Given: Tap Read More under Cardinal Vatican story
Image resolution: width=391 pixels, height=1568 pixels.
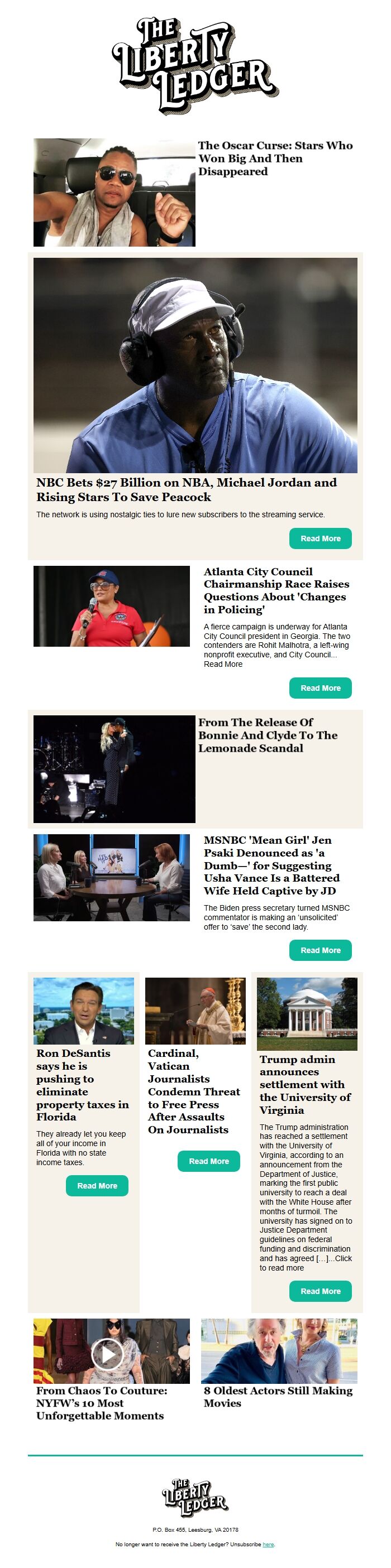Looking at the screenshot, I should coord(209,1161).
